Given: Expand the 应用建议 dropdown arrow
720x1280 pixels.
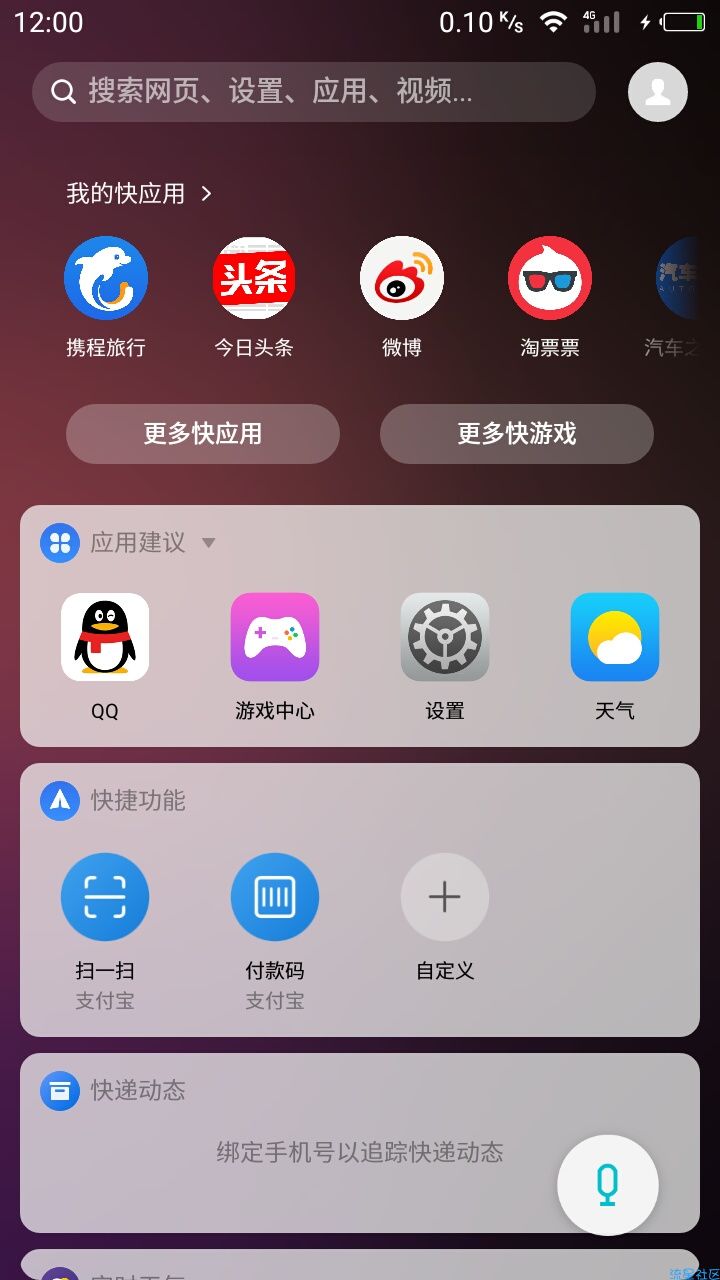Looking at the screenshot, I should 208,543.
